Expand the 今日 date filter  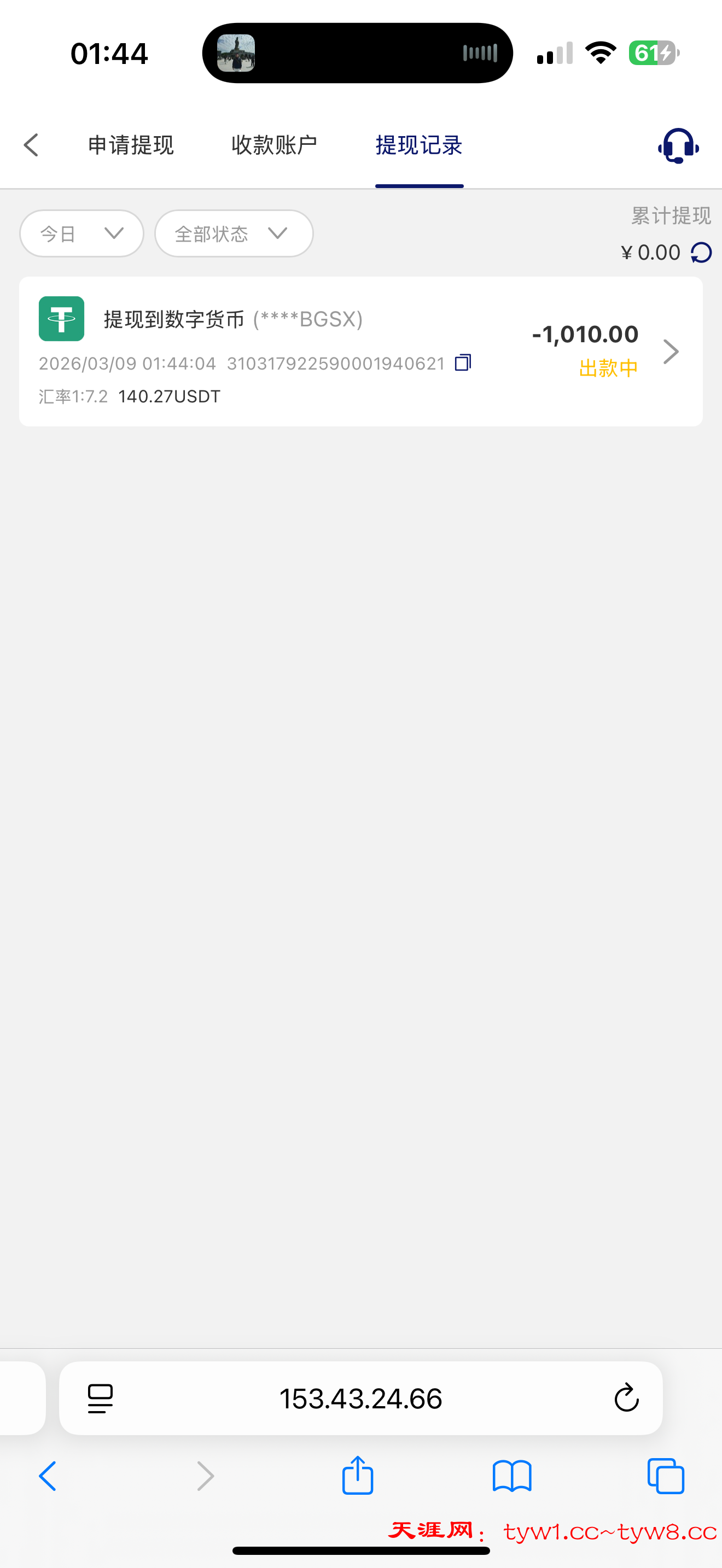(x=81, y=234)
